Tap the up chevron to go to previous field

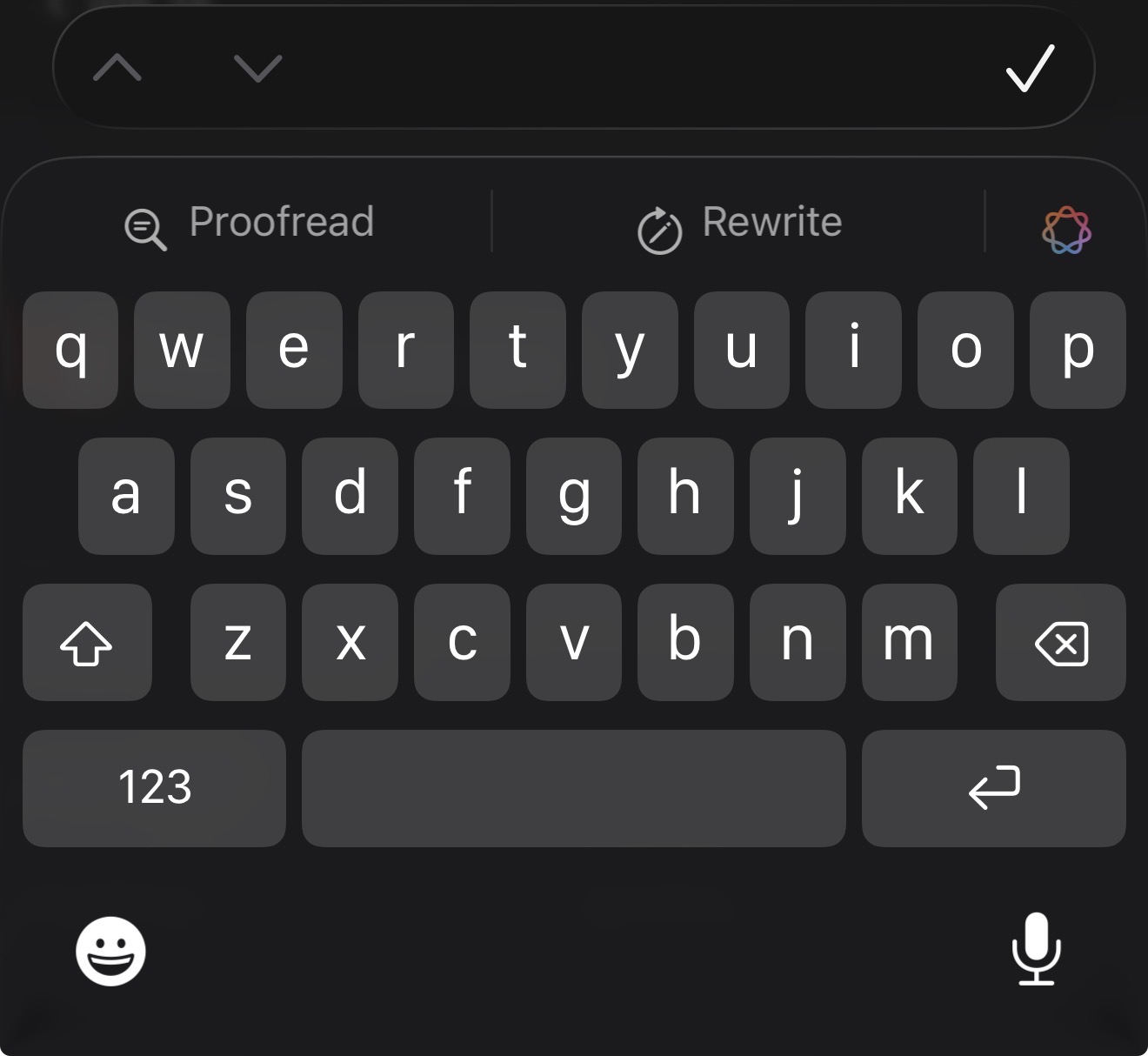point(117,68)
